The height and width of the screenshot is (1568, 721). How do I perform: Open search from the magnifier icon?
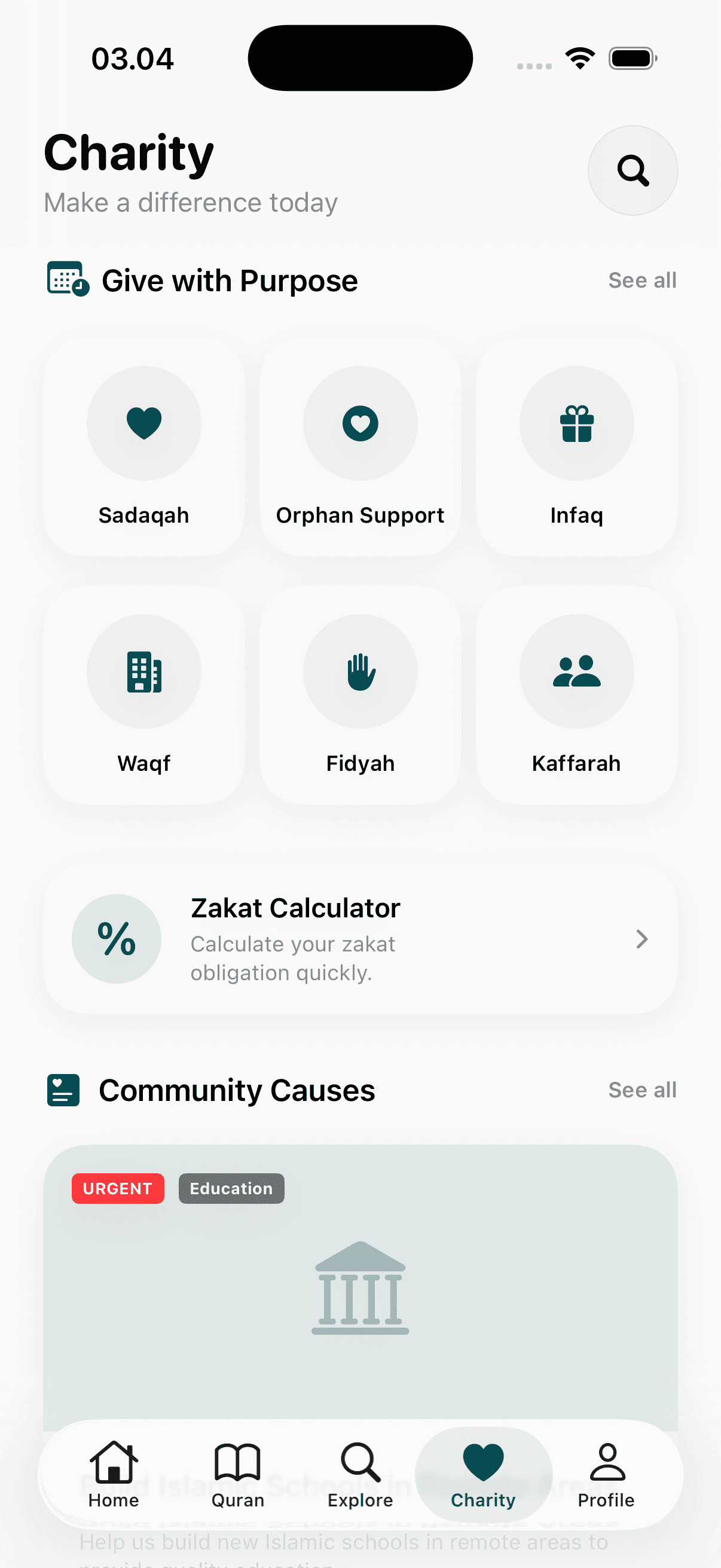click(x=633, y=171)
